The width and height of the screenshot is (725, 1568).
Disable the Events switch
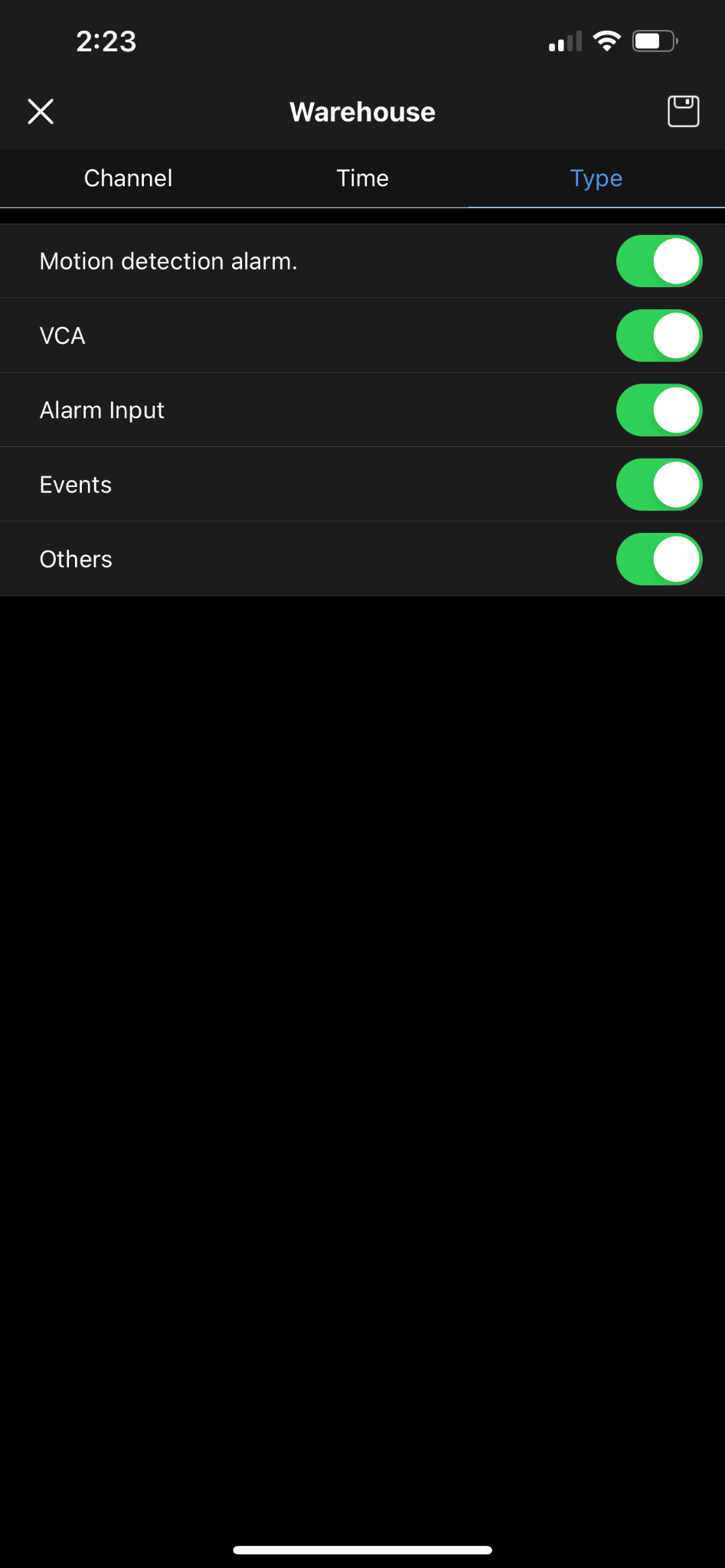[658, 484]
